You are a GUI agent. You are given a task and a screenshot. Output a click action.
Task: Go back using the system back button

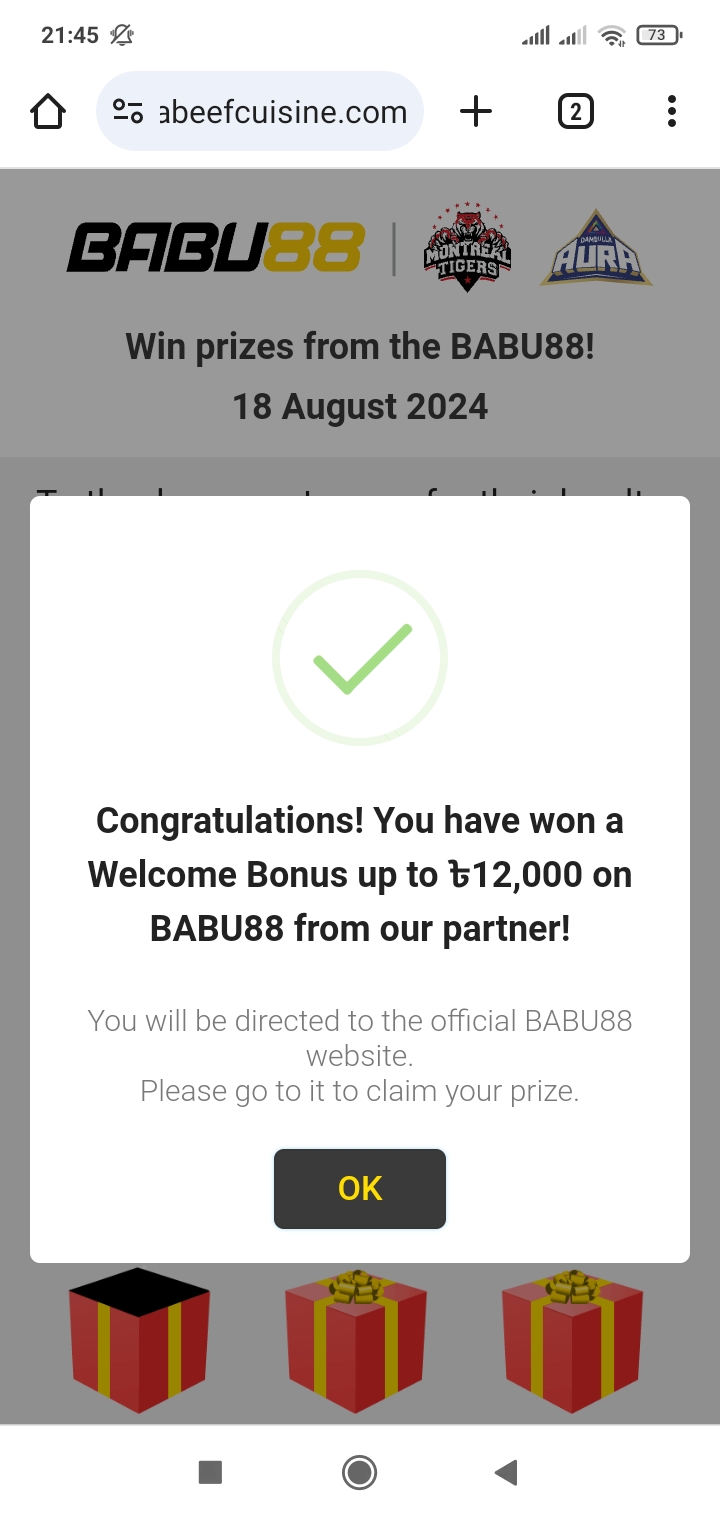(506, 1472)
